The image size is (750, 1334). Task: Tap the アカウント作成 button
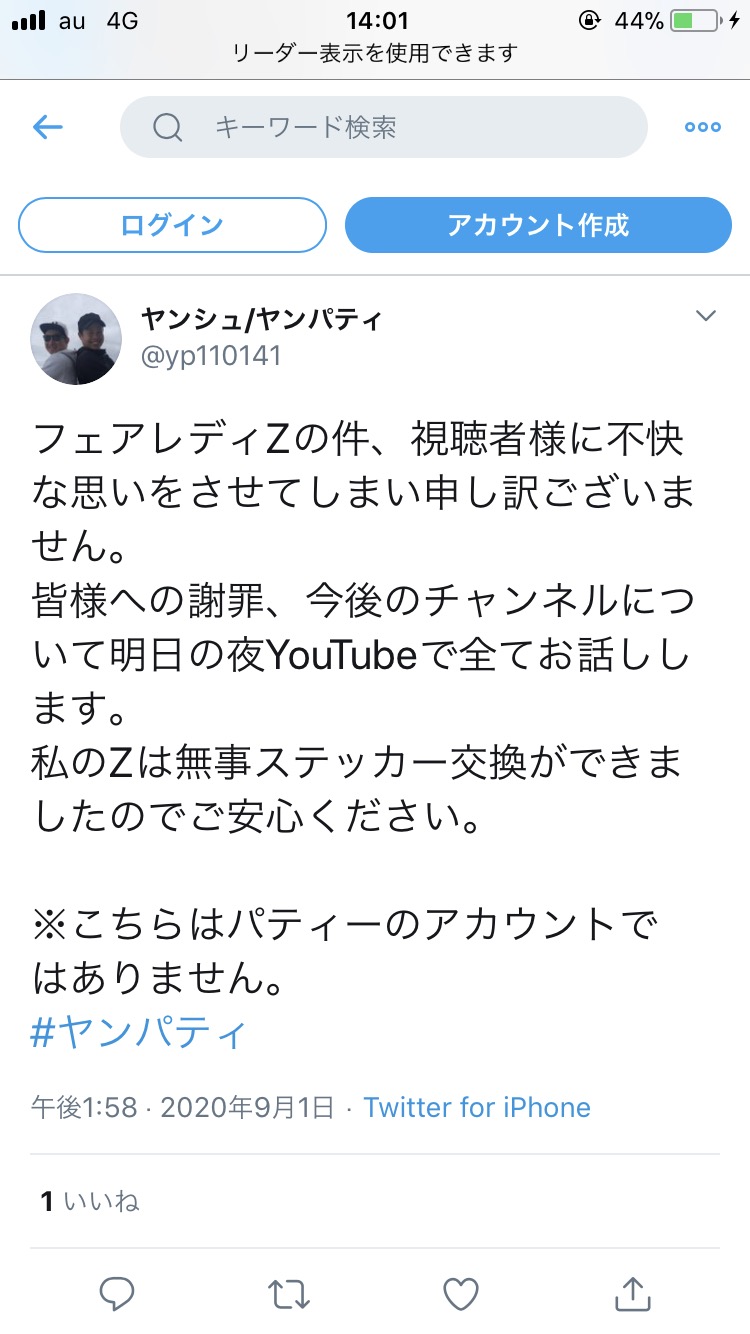538,225
